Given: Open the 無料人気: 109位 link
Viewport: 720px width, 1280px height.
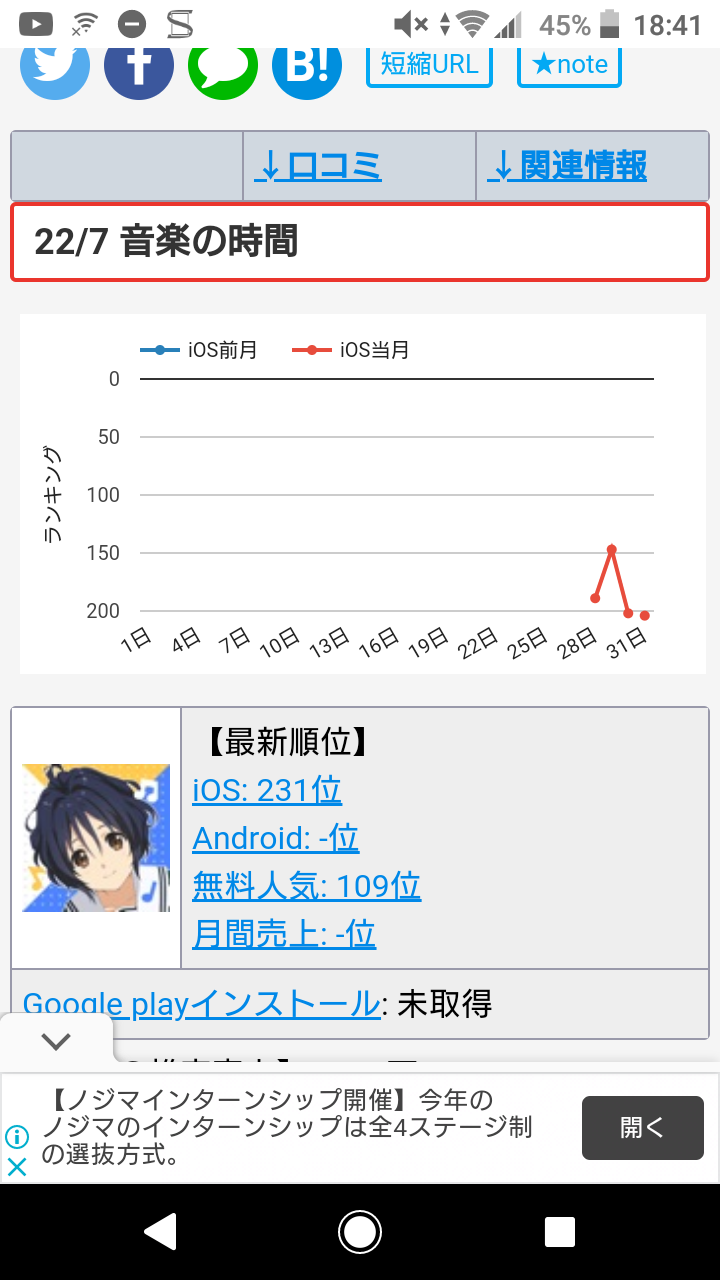Looking at the screenshot, I should (x=306, y=886).
